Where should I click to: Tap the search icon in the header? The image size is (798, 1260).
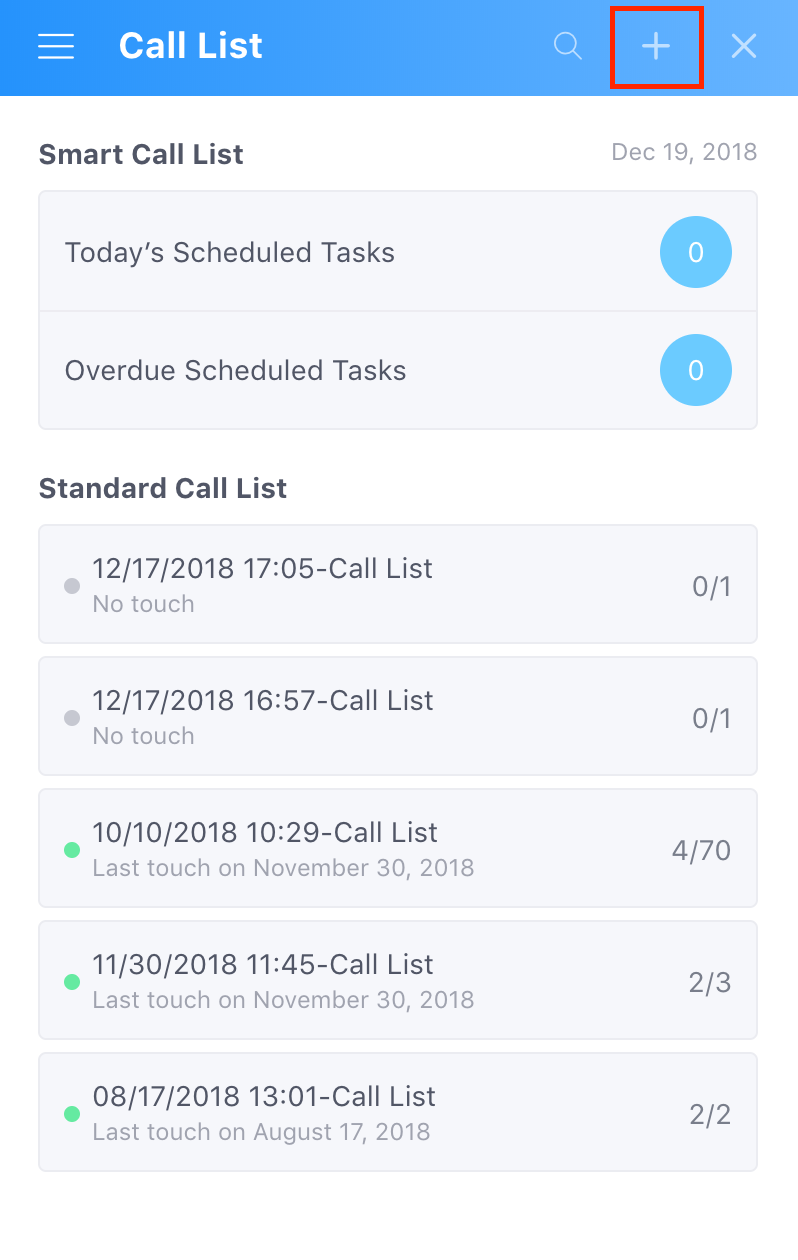pyautogui.click(x=568, y=46)
